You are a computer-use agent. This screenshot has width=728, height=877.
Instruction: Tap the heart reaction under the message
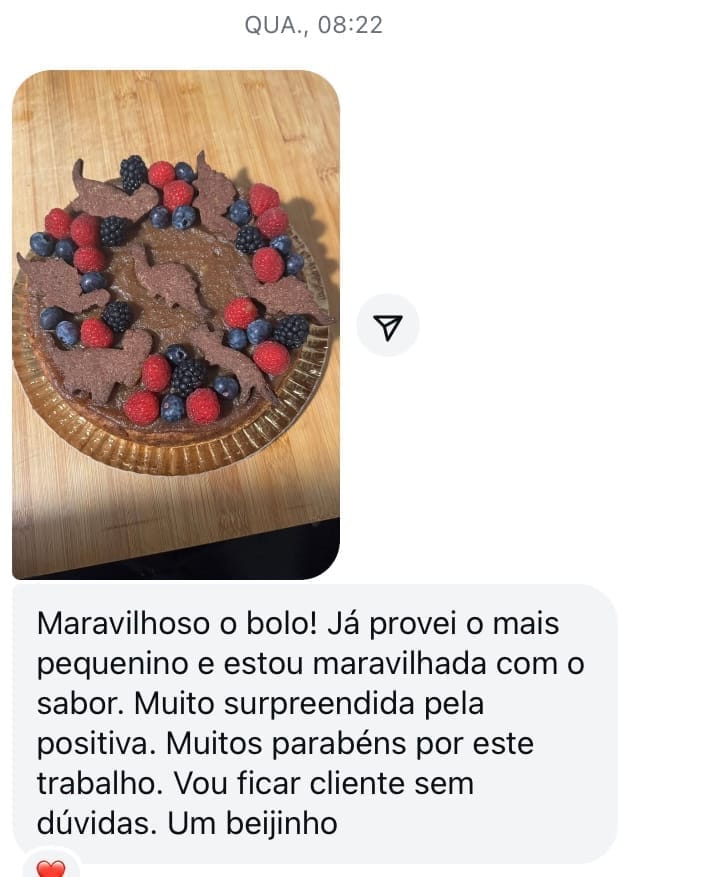click(x=50, y=867)
